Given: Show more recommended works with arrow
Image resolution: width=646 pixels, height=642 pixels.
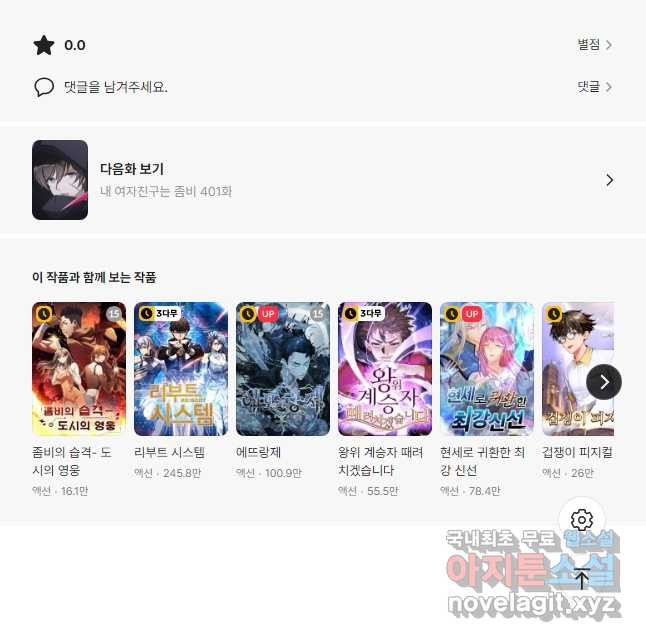Looking at the screenshot, I should click(x=604, y=381).
